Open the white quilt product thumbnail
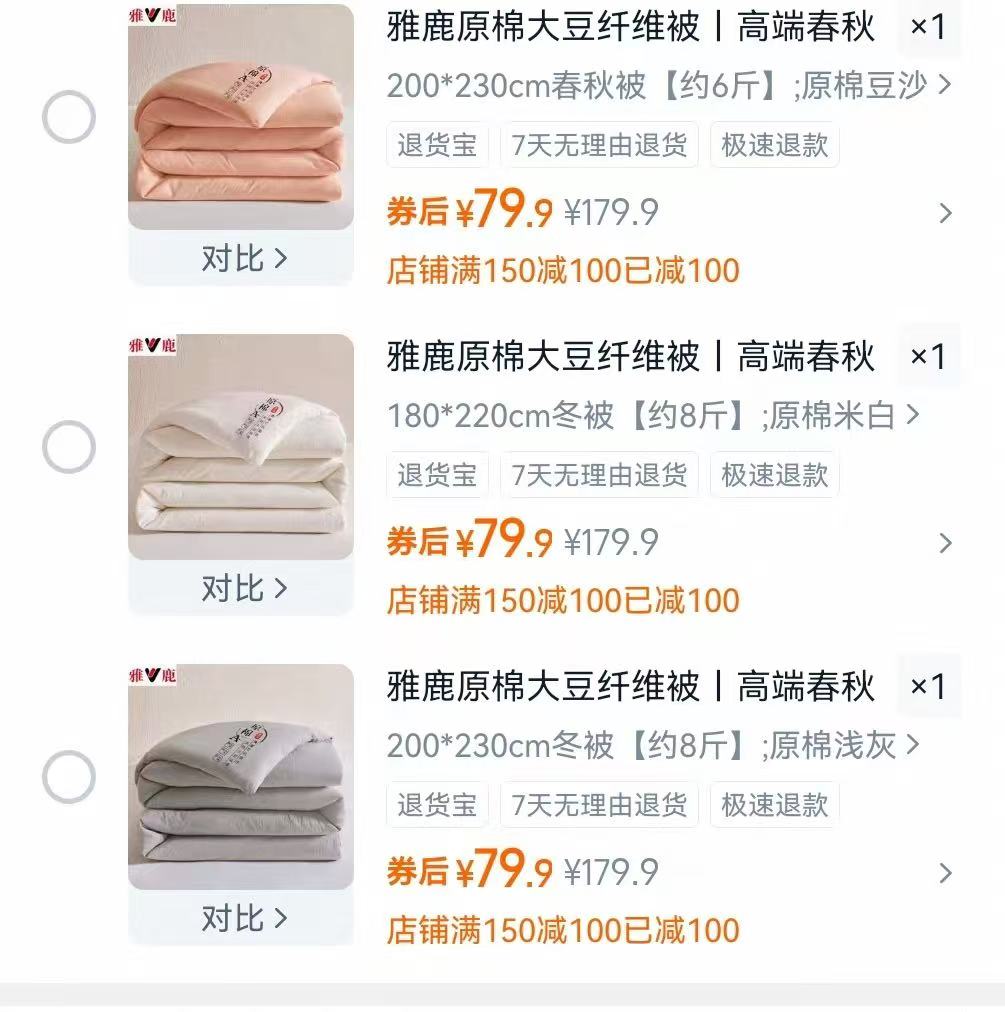This screenshot has width=1005, height=1012. pos(239,447)
